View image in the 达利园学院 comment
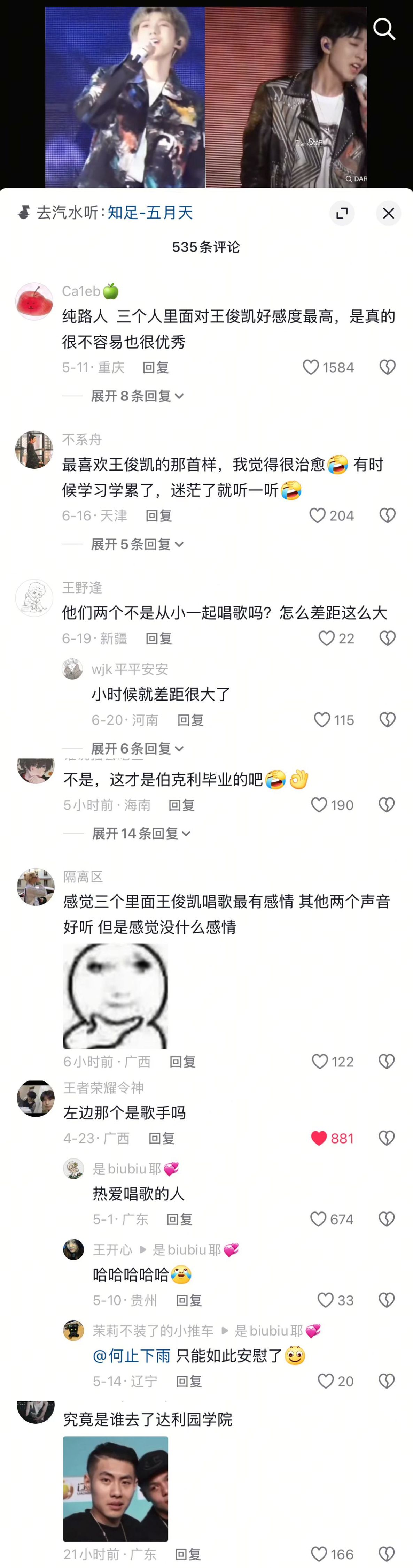The width and height of the screenshot is (413, 1568). pos(115,1488)
